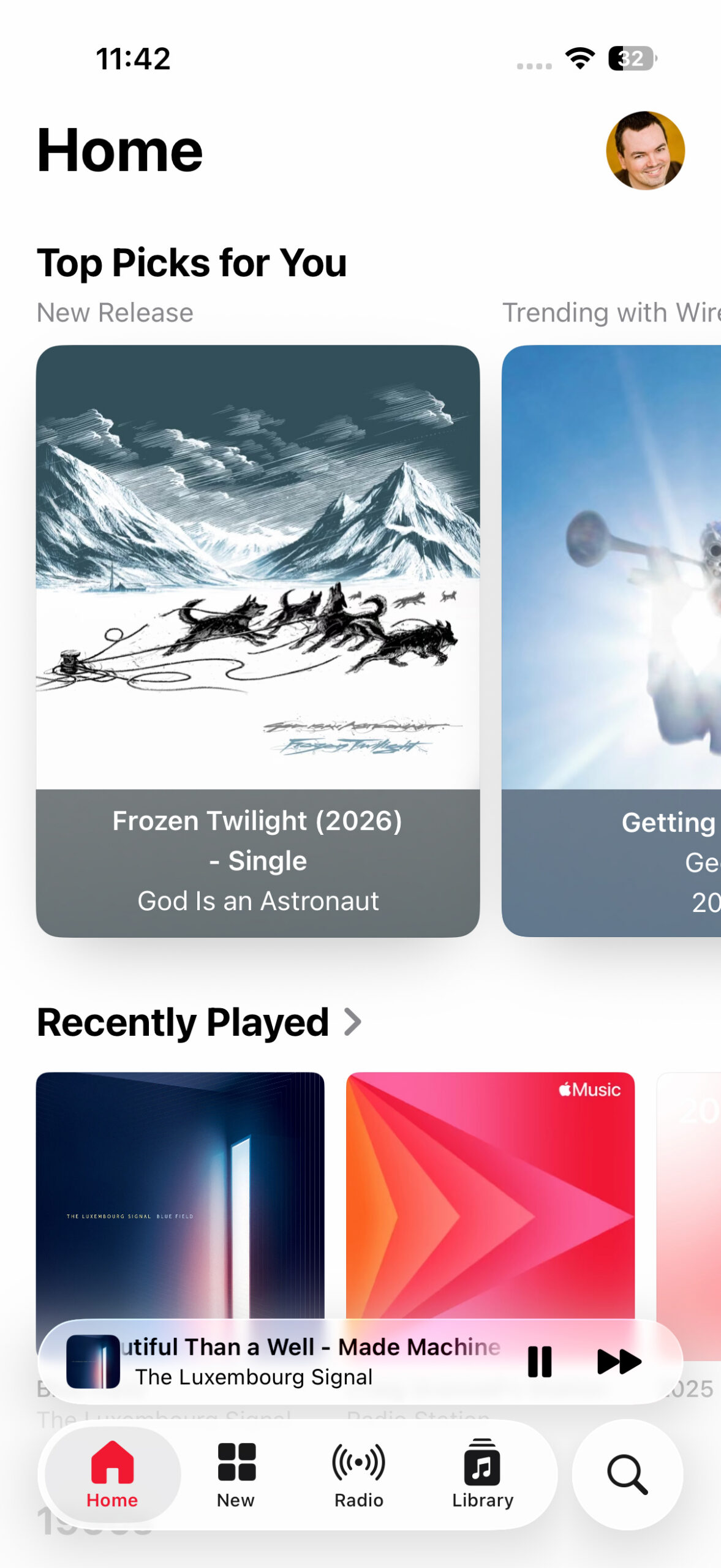Switch to the New tab

click(236, 1474)
